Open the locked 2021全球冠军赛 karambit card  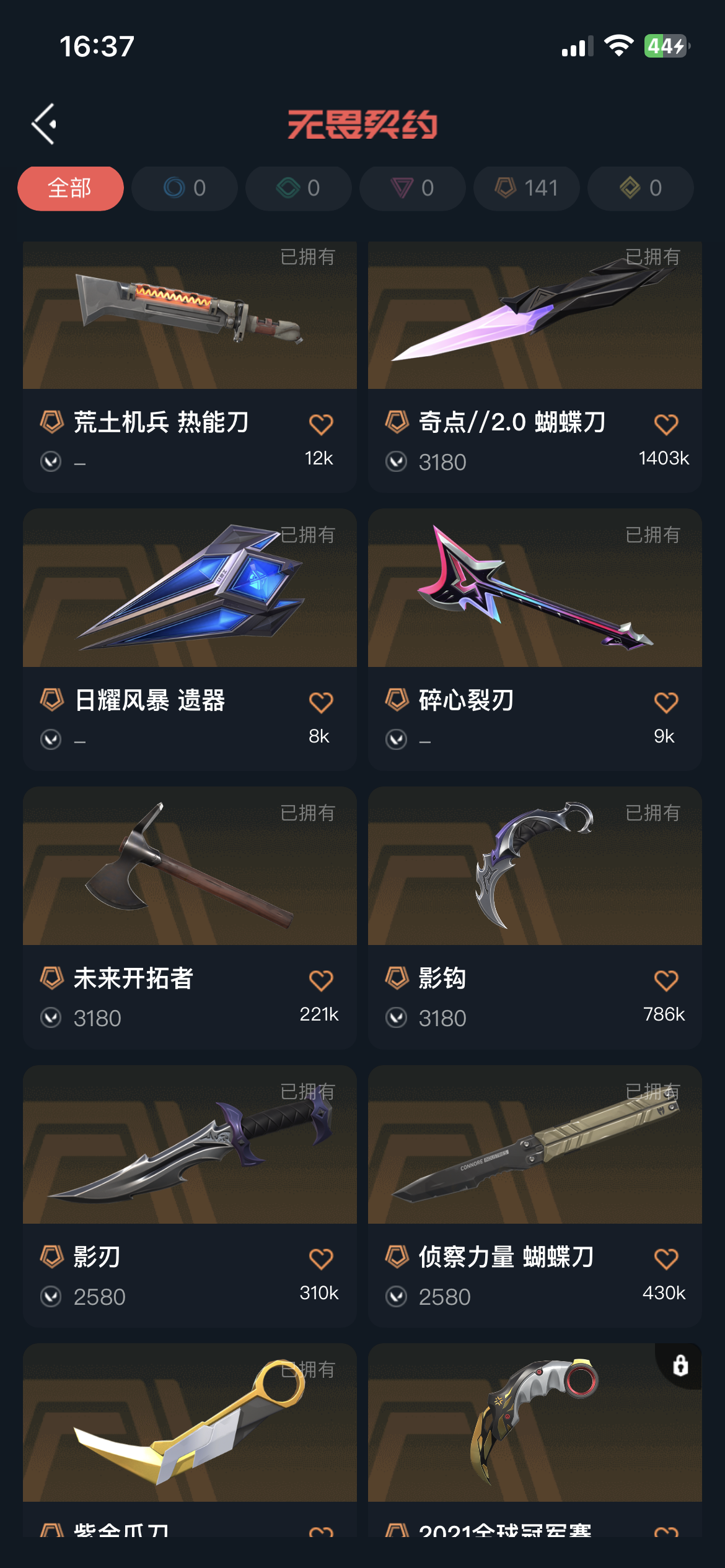pos(535,1440)
